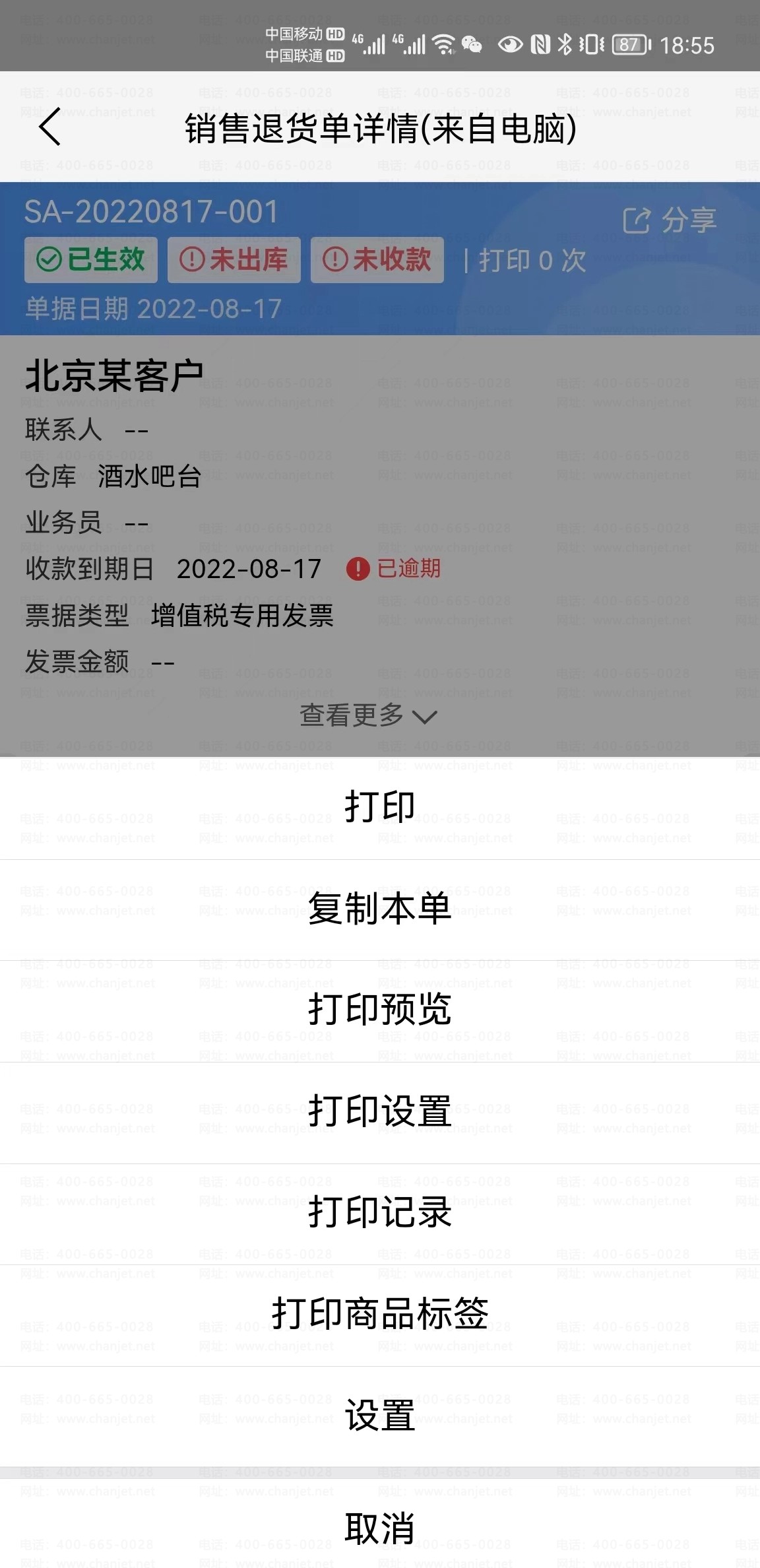Image resolution: width=760 pixels, height=1568 pixels.
Task: View 打印记录 print history
Action: point(380,1213)
